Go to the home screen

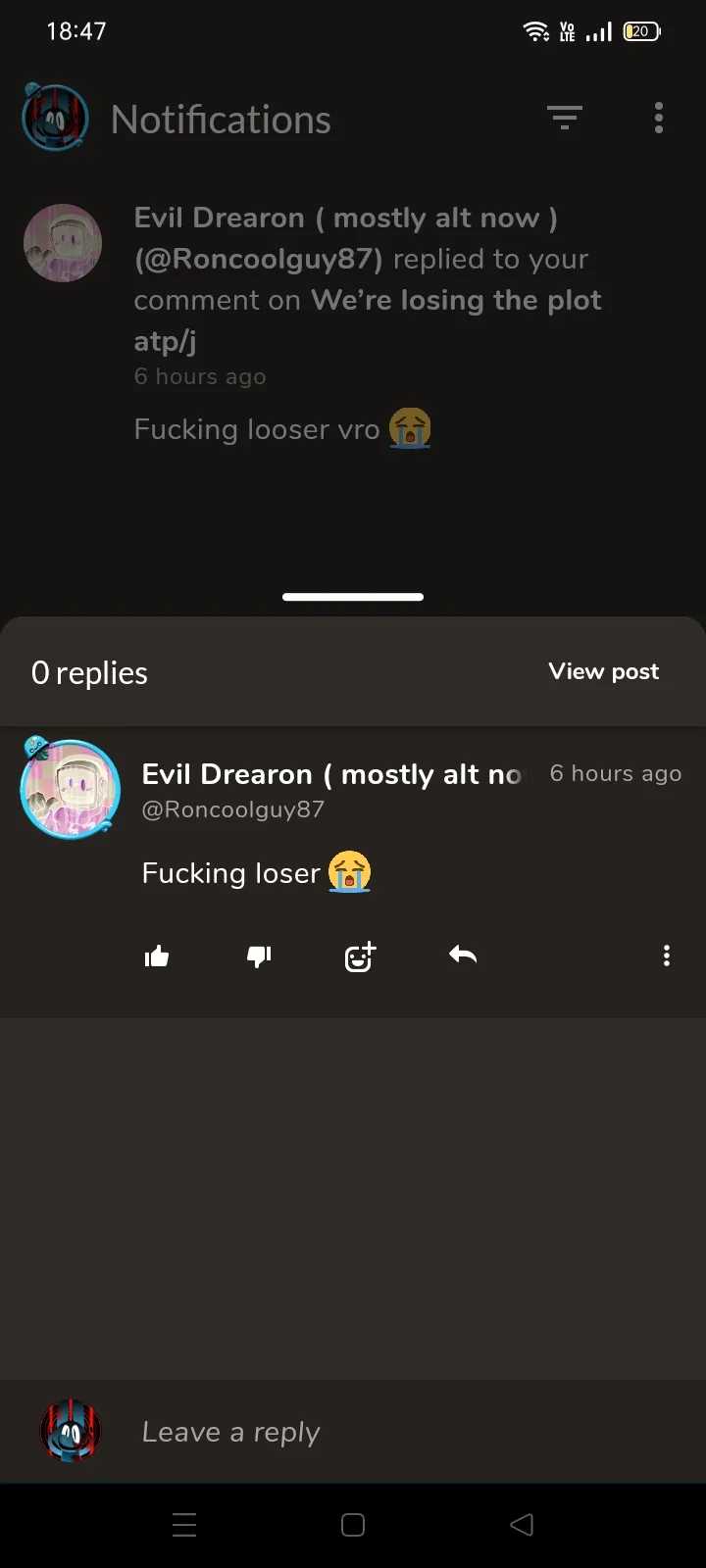[x=353, y=1524]
